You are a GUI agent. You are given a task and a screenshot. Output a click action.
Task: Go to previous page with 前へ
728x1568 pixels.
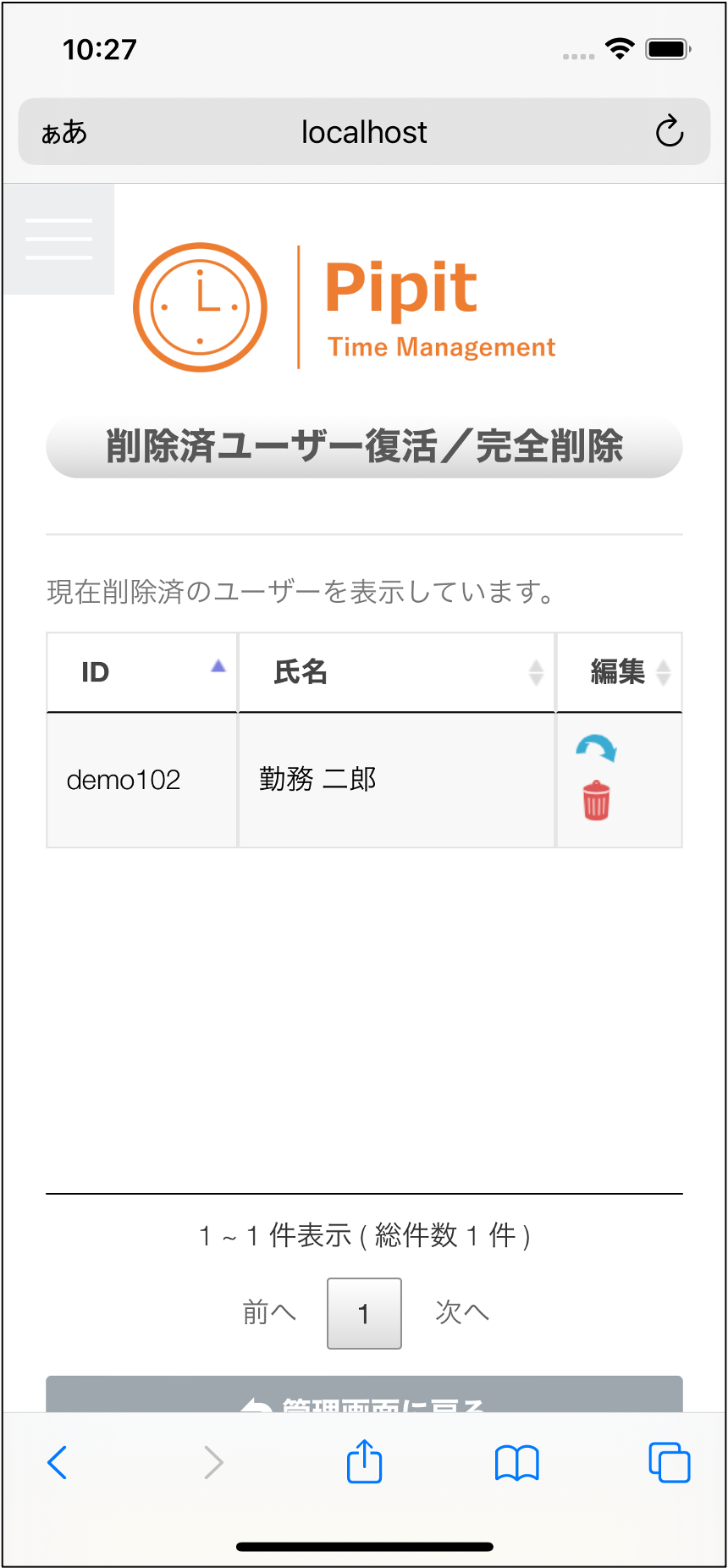click(269, 1312)
